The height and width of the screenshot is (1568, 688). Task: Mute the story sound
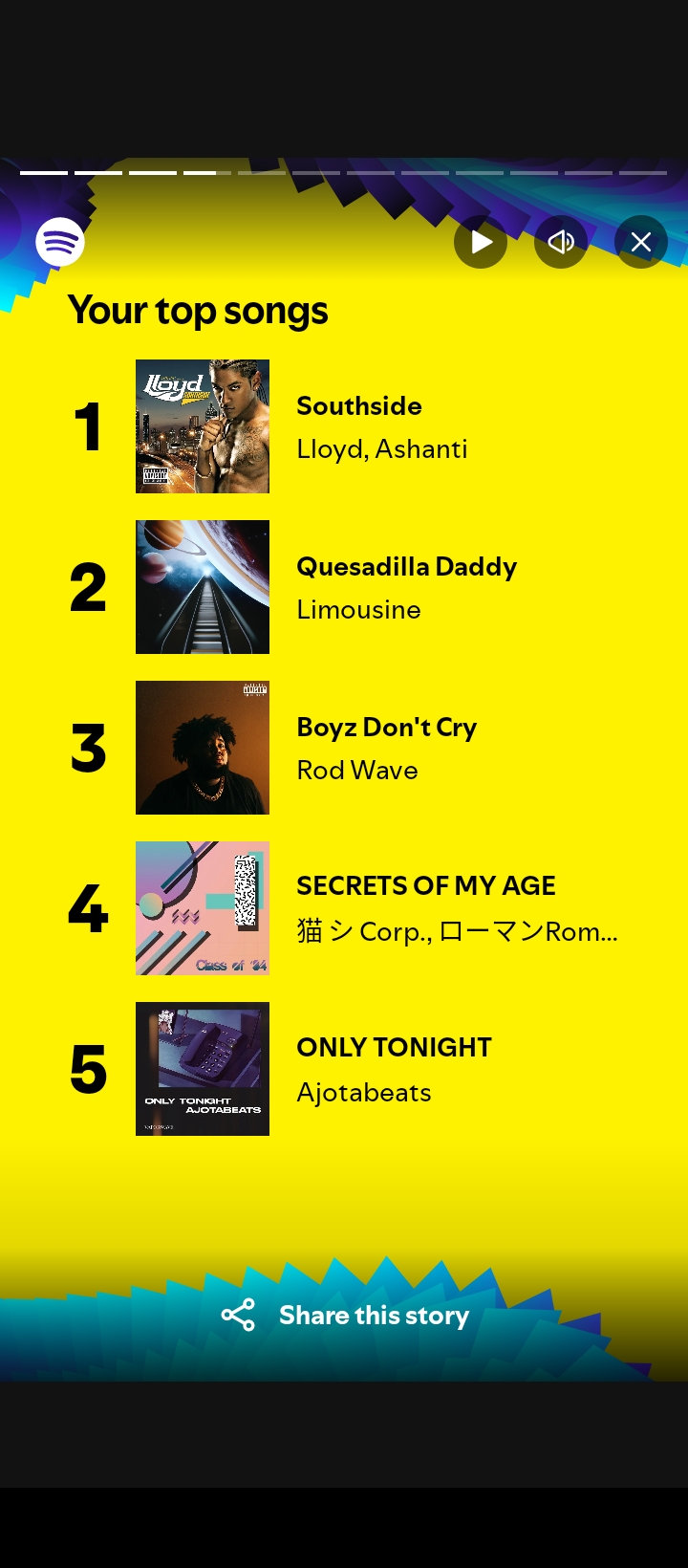point(561,243)
